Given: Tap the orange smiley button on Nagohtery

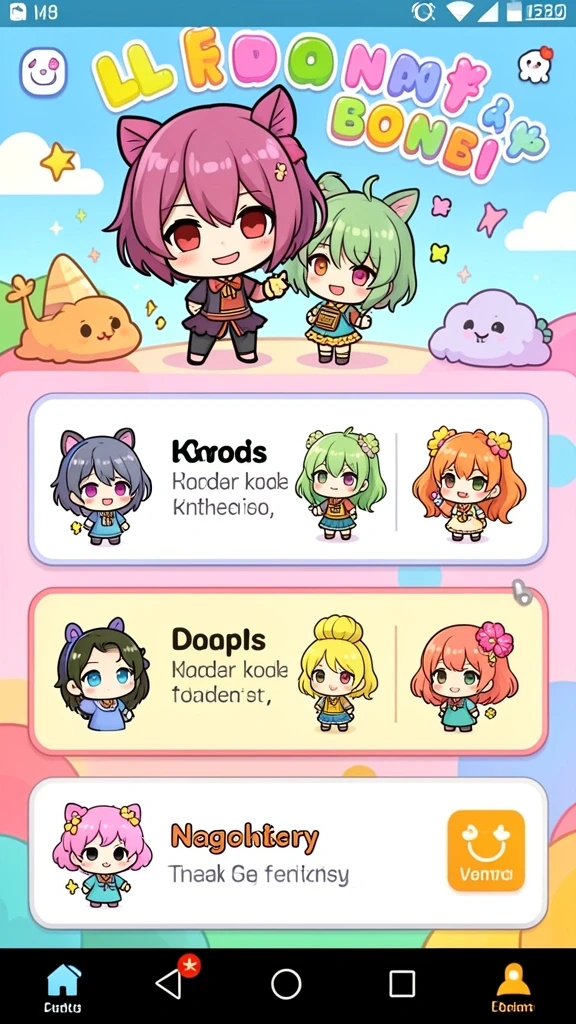Looking at the screenshot, I should pos(486,850).
